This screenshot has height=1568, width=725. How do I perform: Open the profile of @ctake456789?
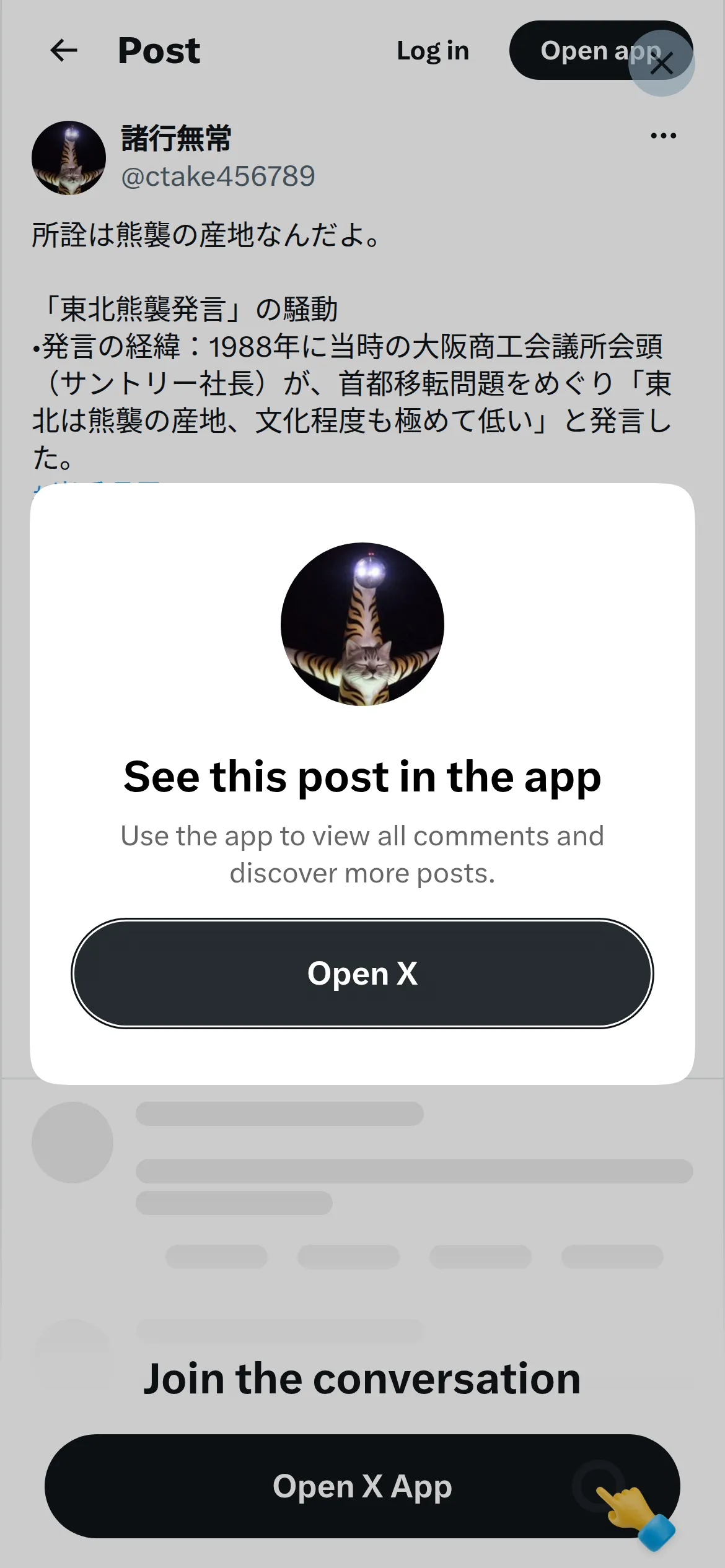coord(218,176)
